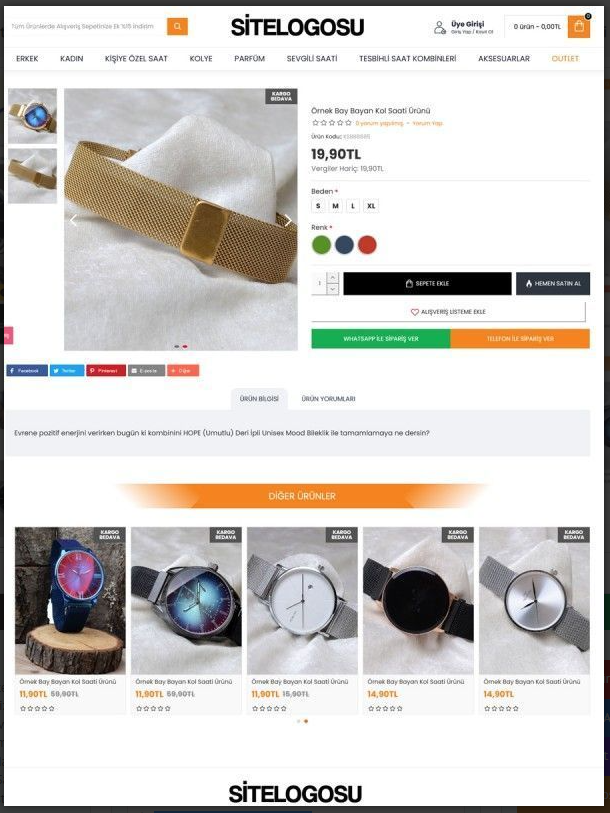Order via WHATSAPP İLE SİPARİŞ VER
Viewport: 610px width, 813px height.
click(381, 339)
